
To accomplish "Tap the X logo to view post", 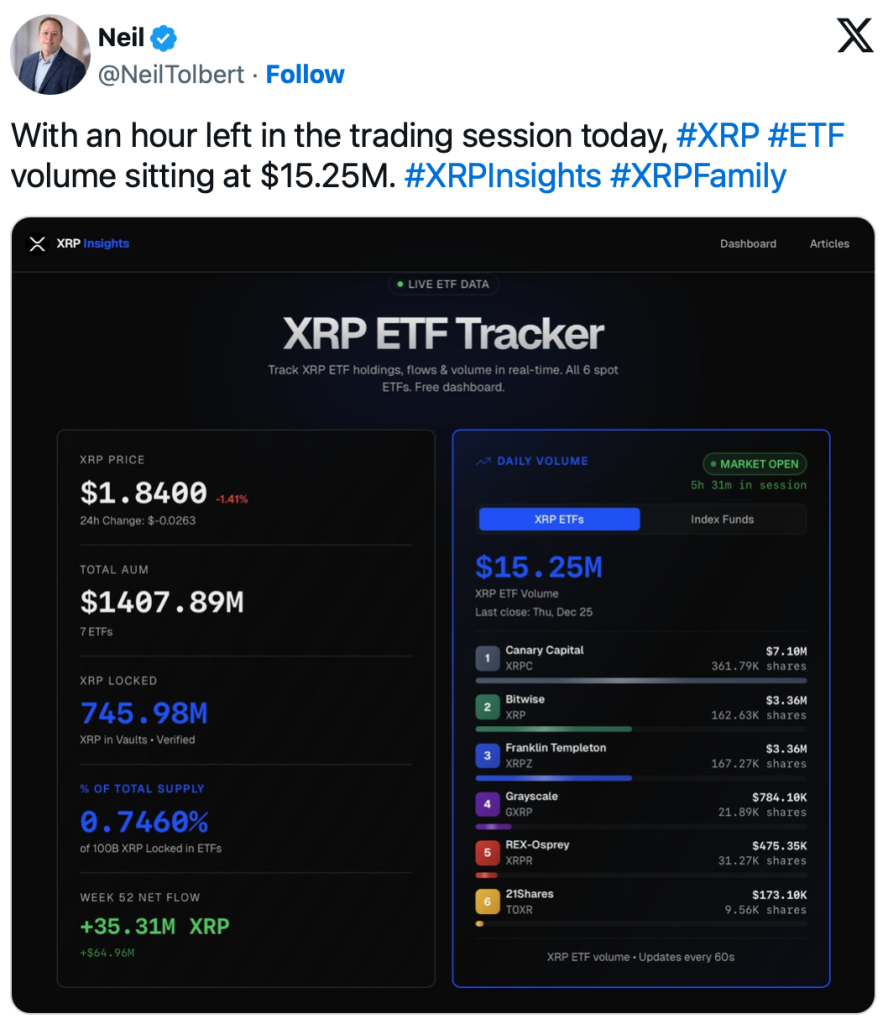I will 854,37.
